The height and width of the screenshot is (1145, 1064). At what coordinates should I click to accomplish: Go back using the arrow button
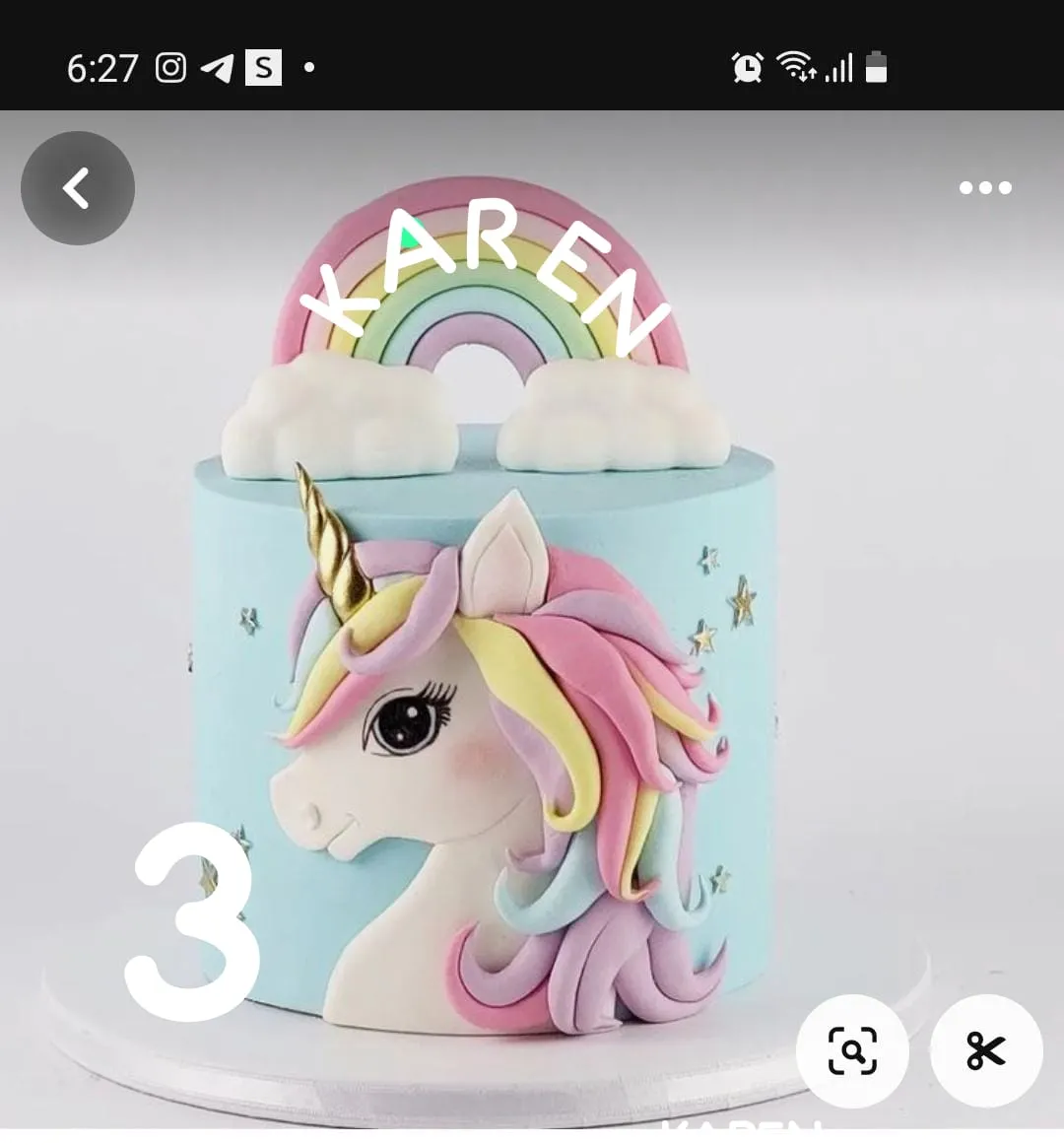coord(78,188)
